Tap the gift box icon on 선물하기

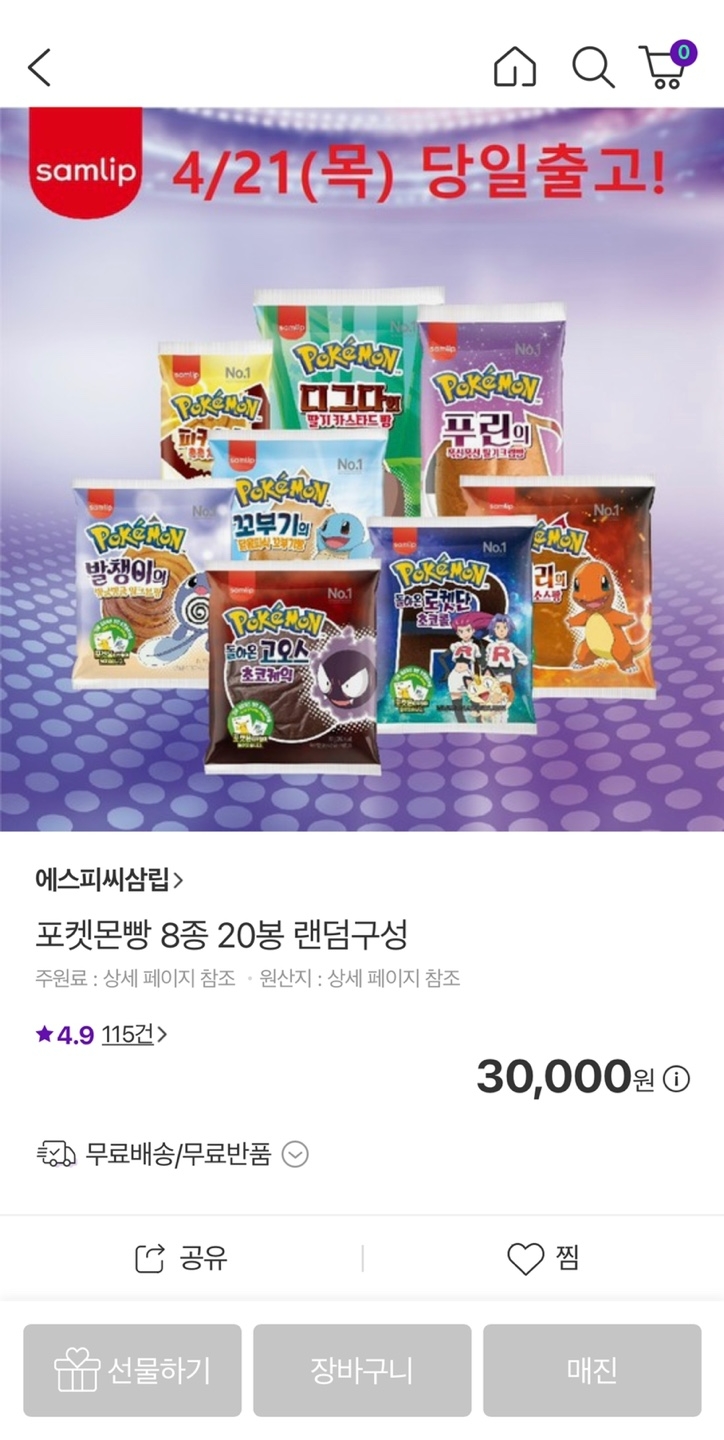pos(76,1370)
